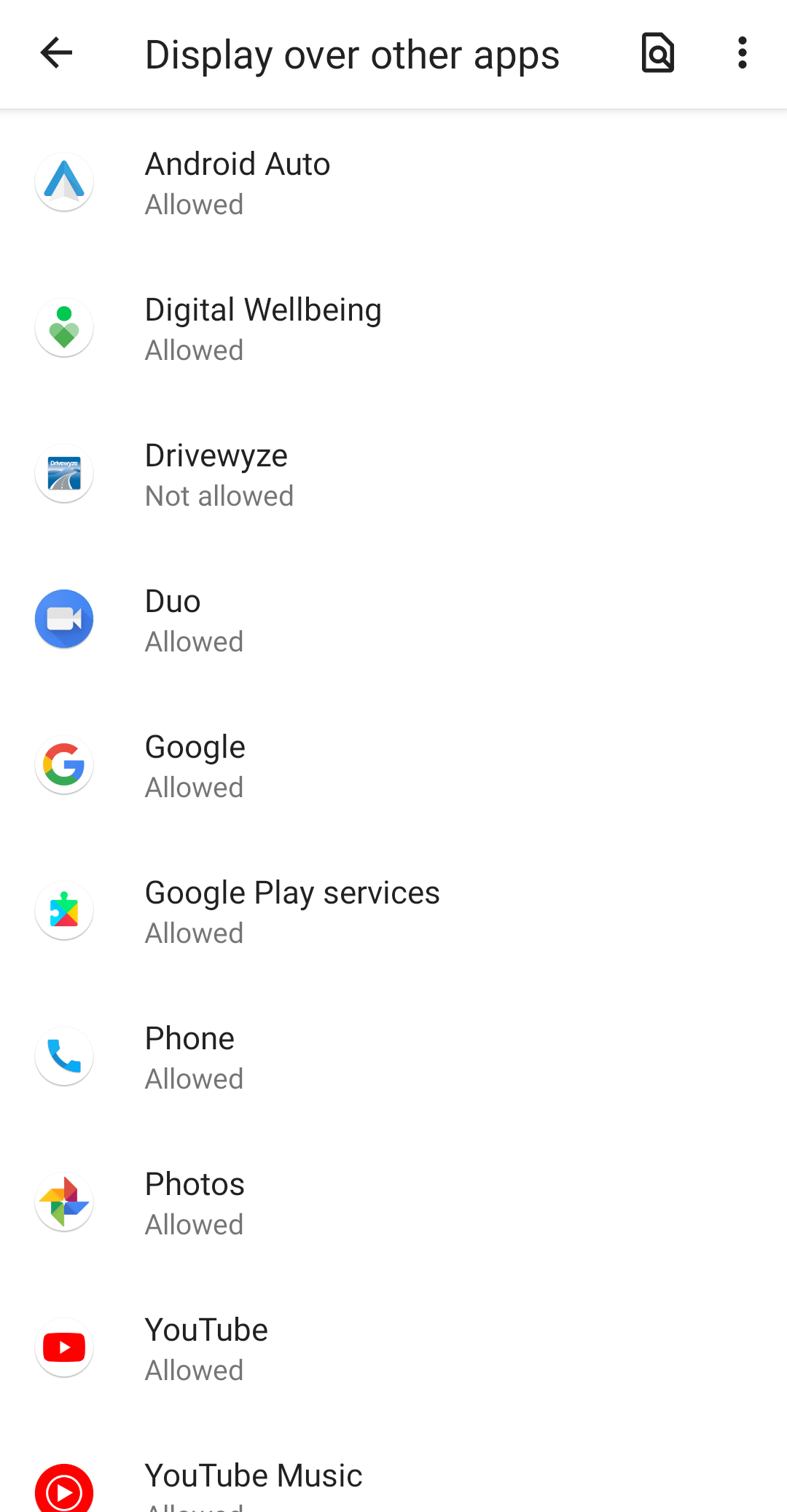The width and height of the screenshot is (787, 1512).
Task: Click the Google Play services puzzle icon
Action: pos(64,910)
